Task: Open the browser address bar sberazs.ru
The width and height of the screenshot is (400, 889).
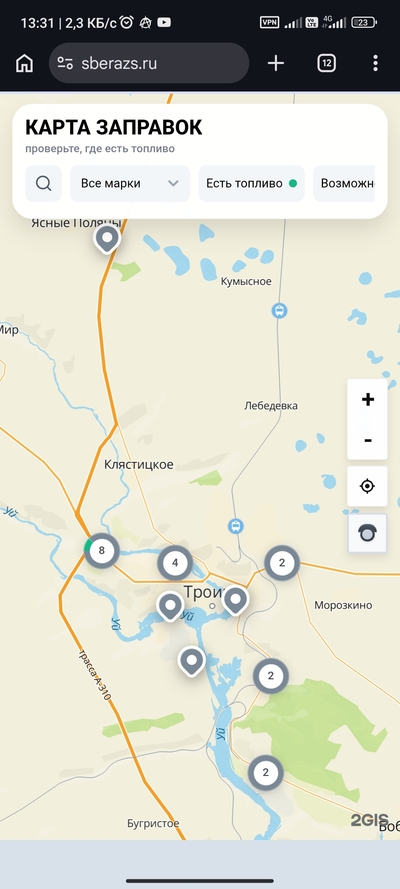Action: coord(149,63)
